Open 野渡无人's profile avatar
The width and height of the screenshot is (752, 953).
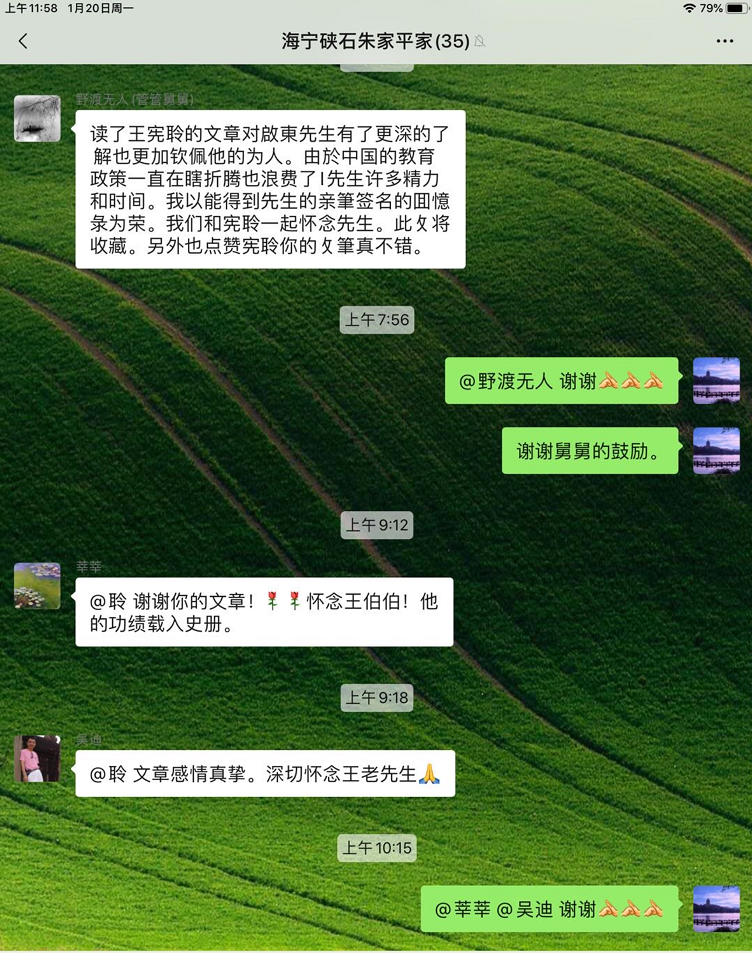pos(37,119)
